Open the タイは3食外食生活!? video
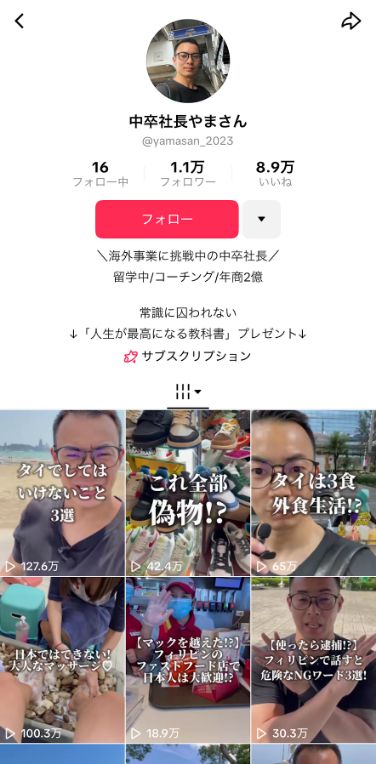Viewport: 376px width, 764px height. coord(314,493)
